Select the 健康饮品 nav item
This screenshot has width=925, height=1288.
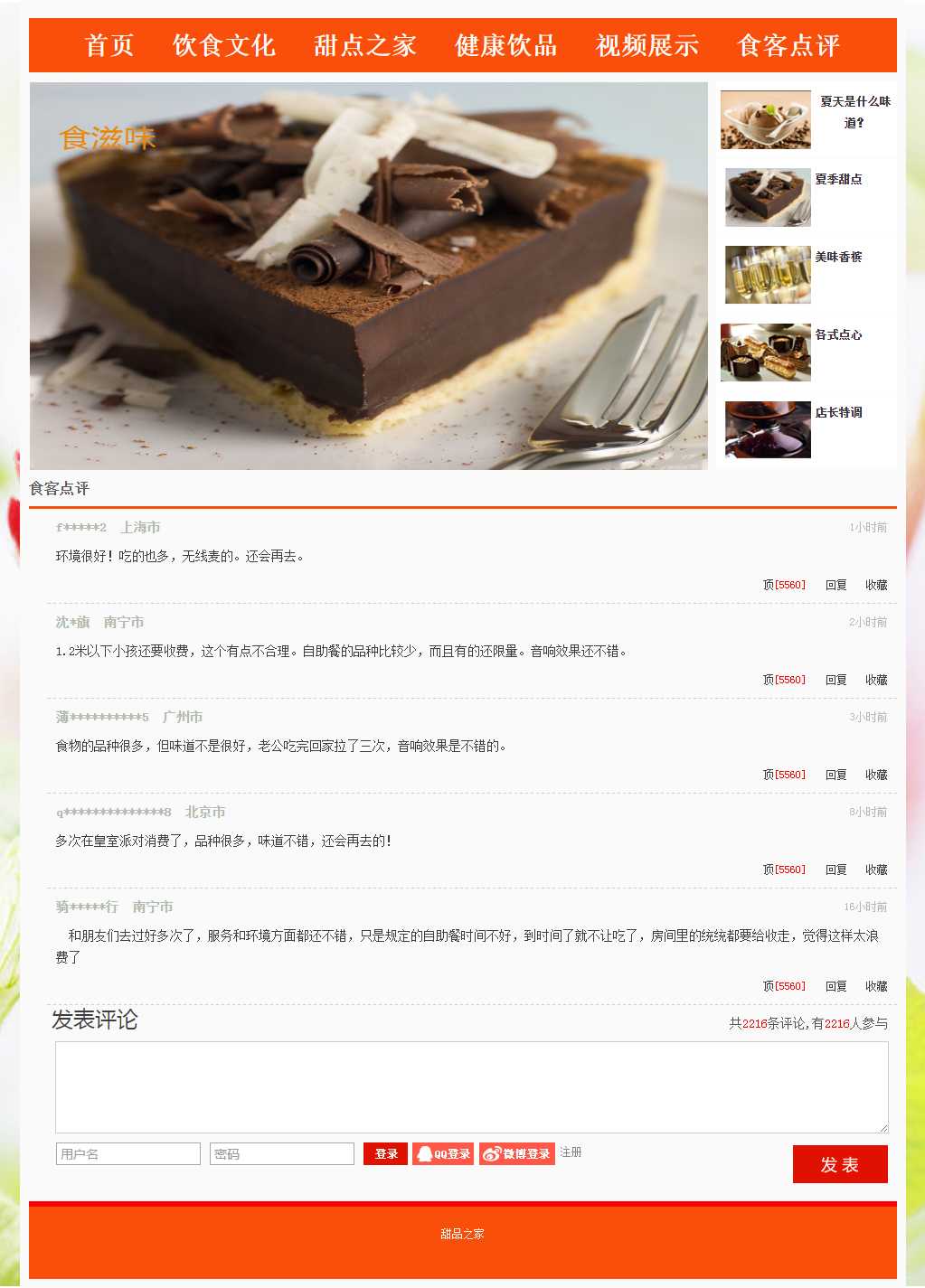(505, 45)
